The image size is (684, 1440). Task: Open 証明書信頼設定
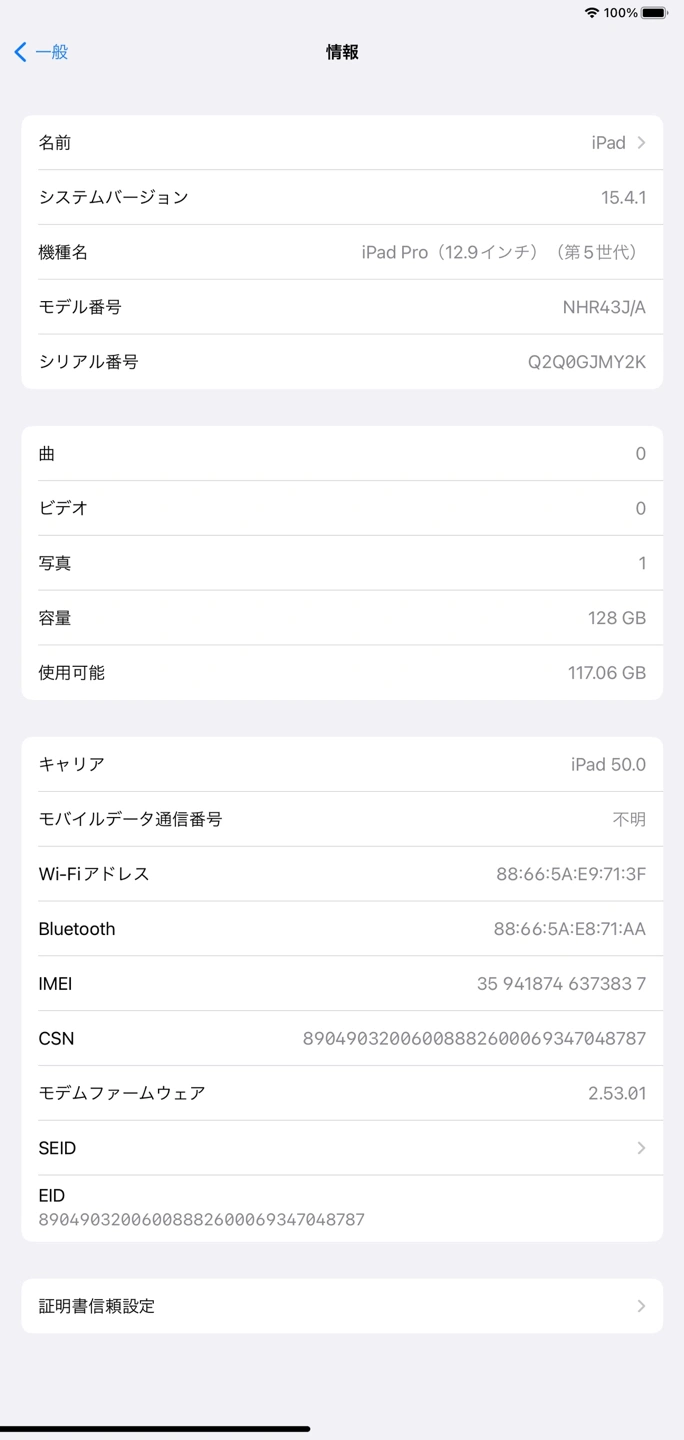point(342,1306)
